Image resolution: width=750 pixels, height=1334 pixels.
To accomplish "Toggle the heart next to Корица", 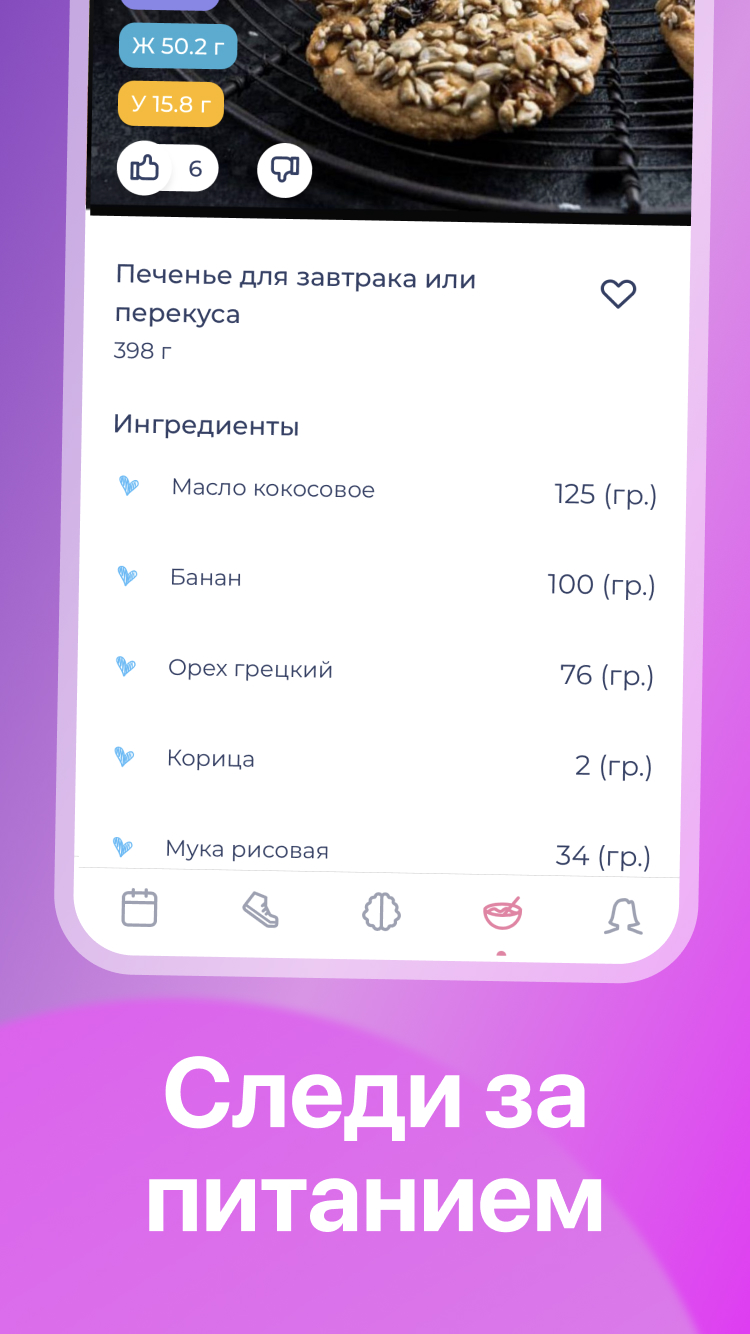I will [x=127, y=756].
